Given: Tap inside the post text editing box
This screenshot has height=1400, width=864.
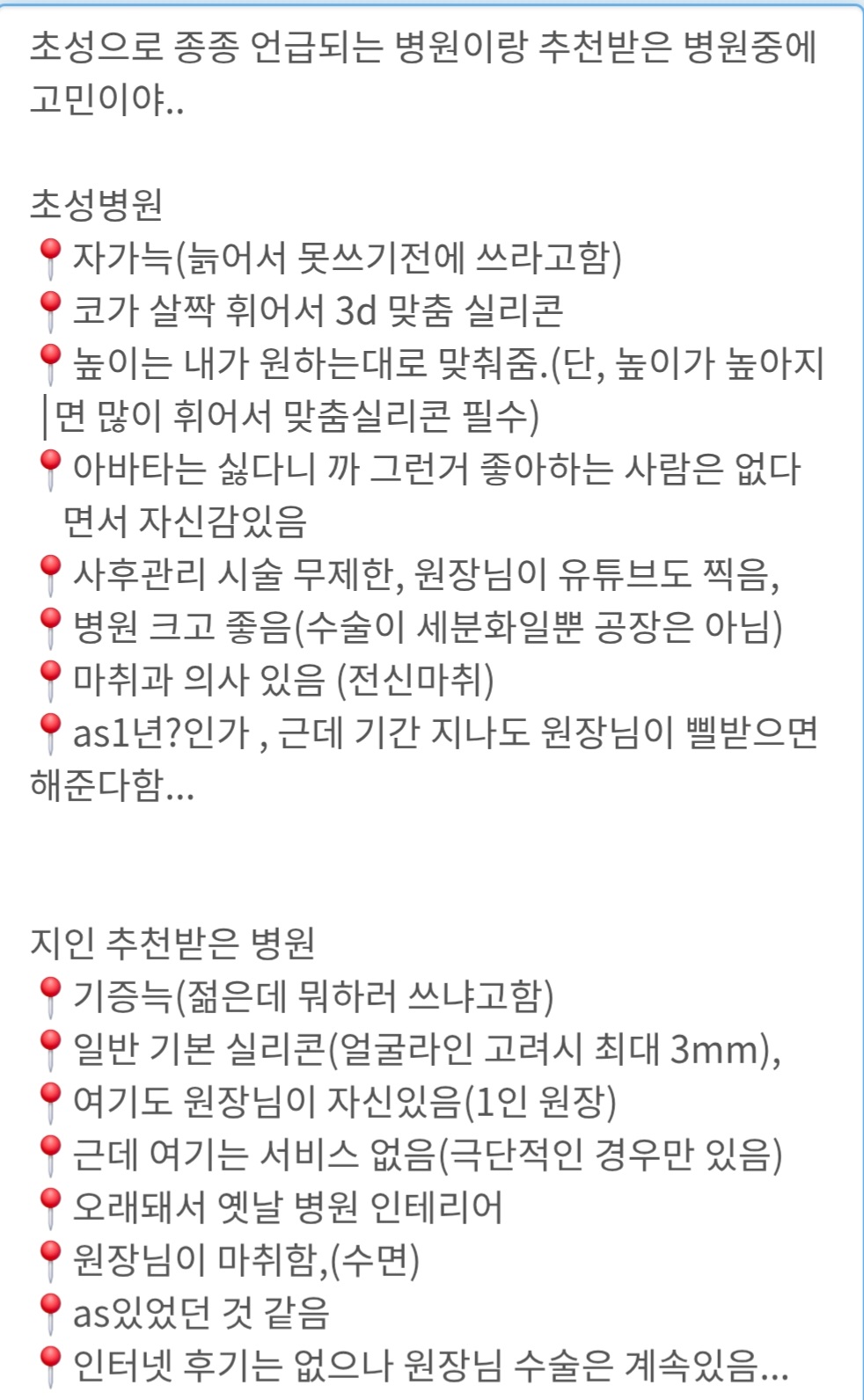Looking at the screenshot, I should tap(432, 702).
